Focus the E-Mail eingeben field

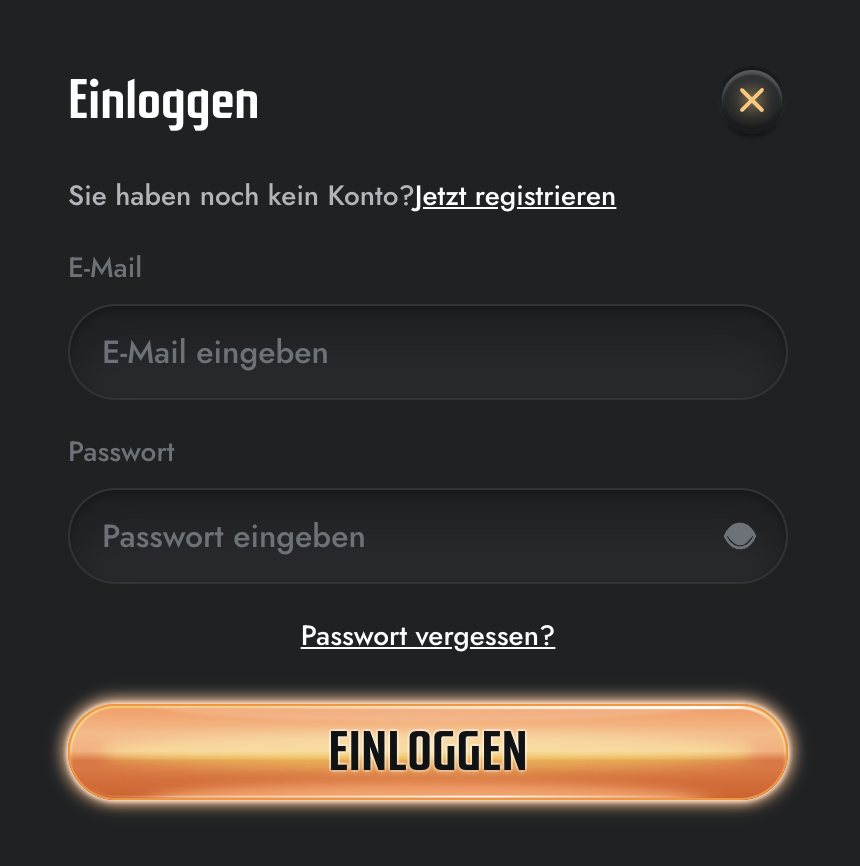427,353
